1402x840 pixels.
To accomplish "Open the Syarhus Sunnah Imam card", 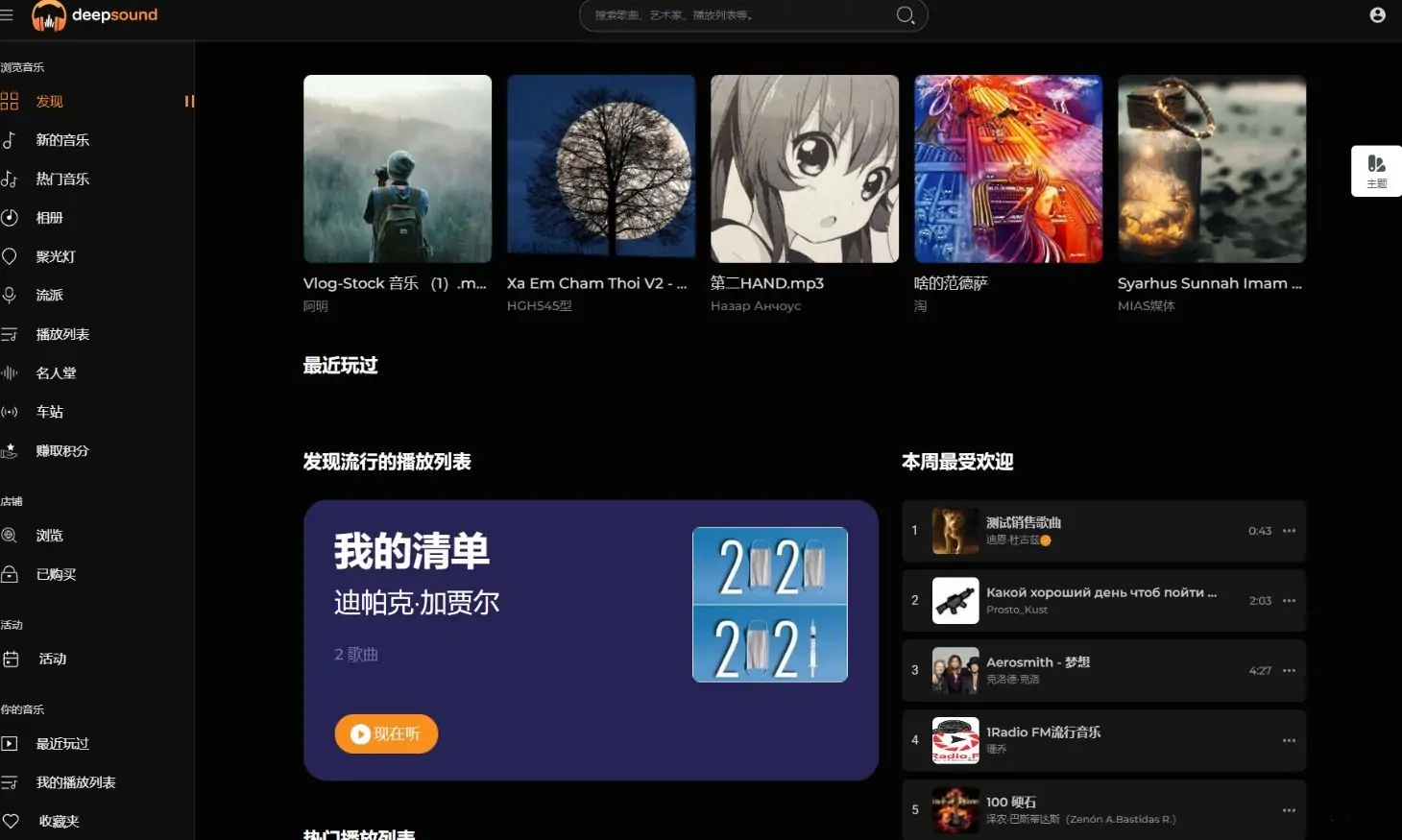I will [1211, 169].
